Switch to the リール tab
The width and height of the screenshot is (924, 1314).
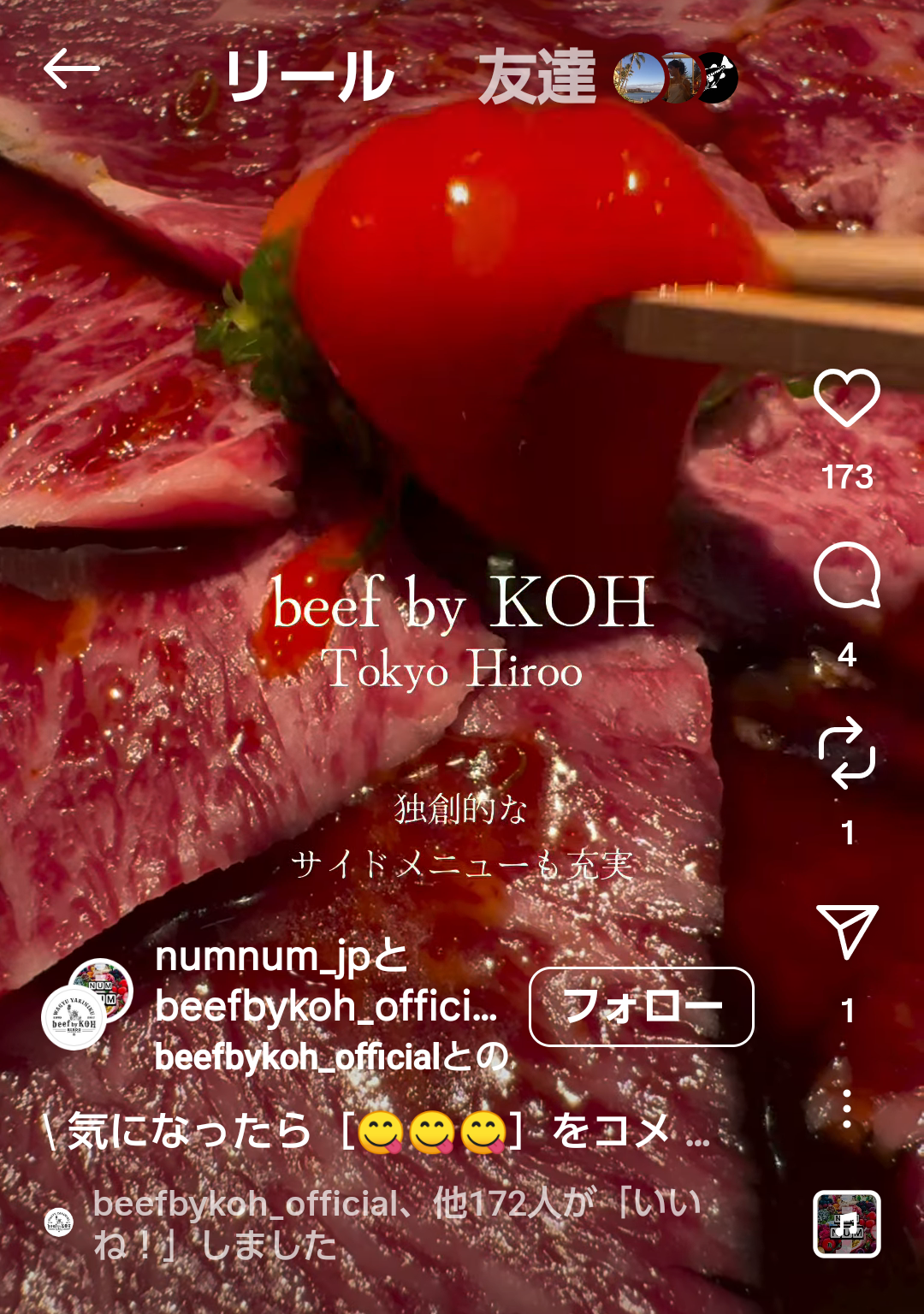click(x=310, y=77)
